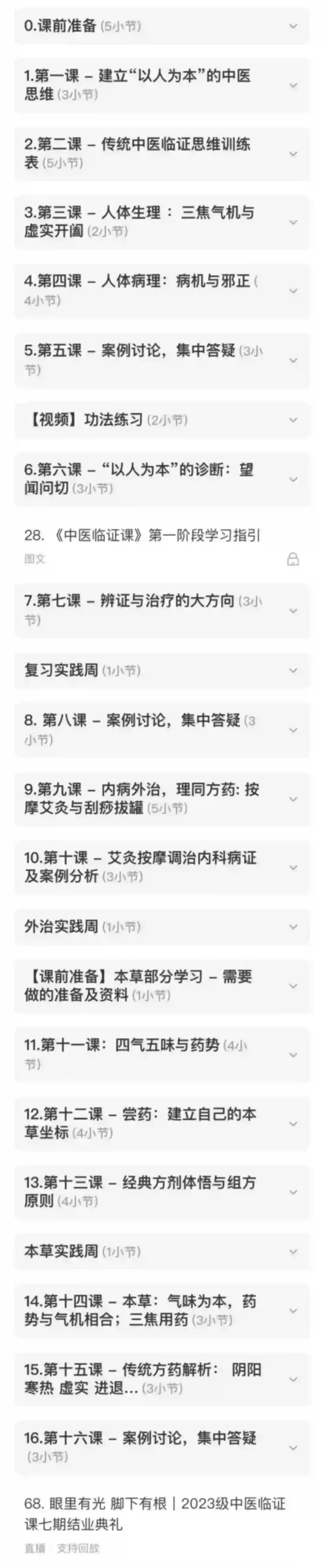This screenshot has height=1568, width=324.
Task: Expand the 外治实践周 section
Action: (x=162, y=927)
